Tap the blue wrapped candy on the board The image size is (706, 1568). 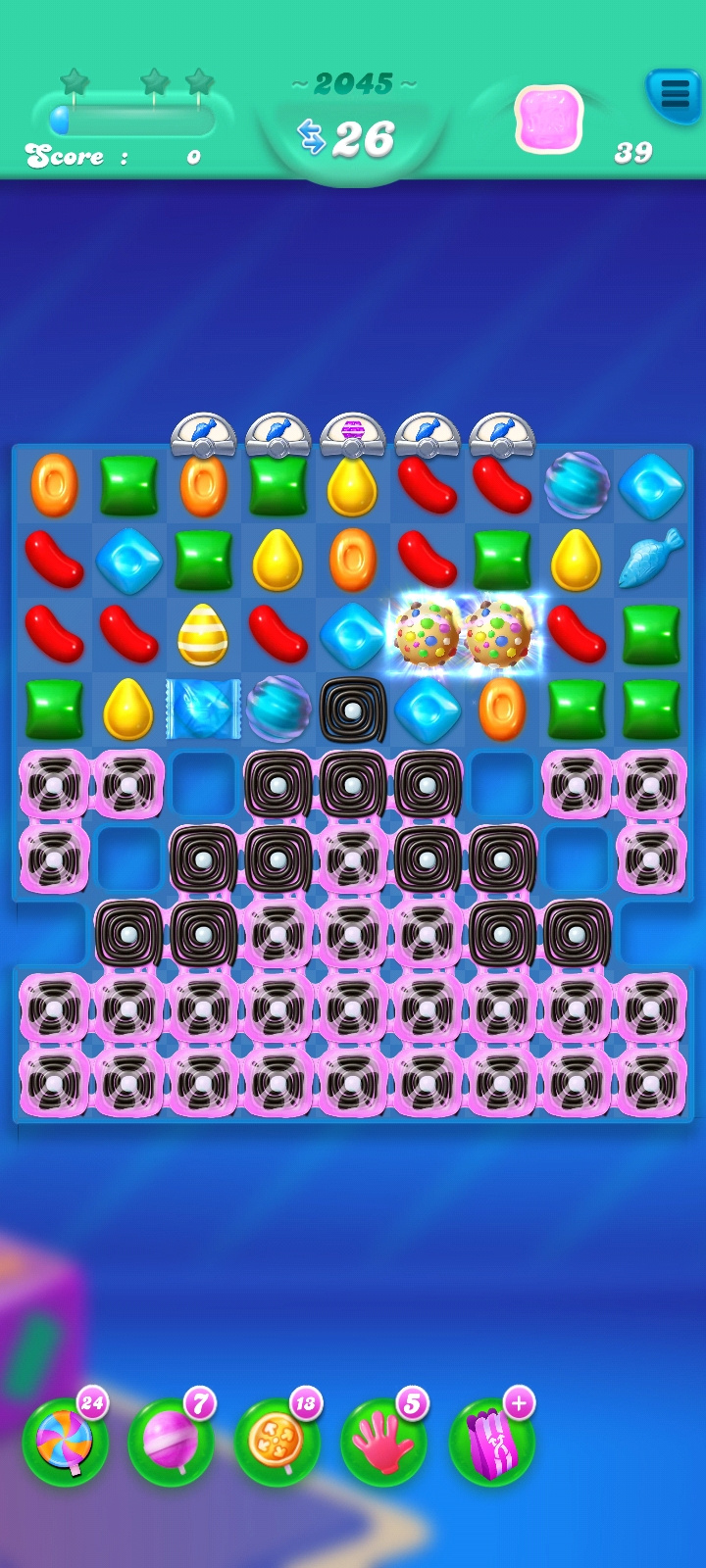[203, 709]
